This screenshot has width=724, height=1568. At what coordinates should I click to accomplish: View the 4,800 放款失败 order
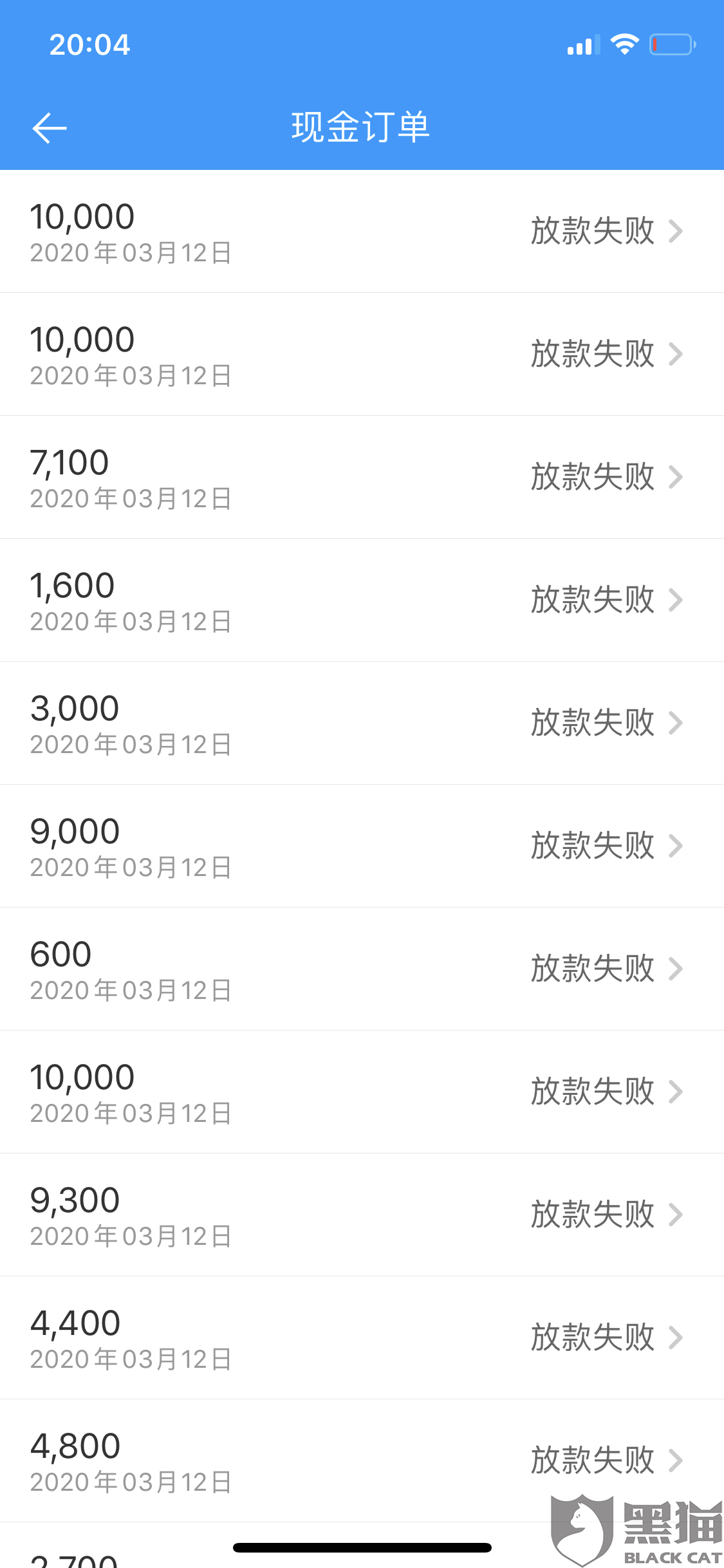362,1460
